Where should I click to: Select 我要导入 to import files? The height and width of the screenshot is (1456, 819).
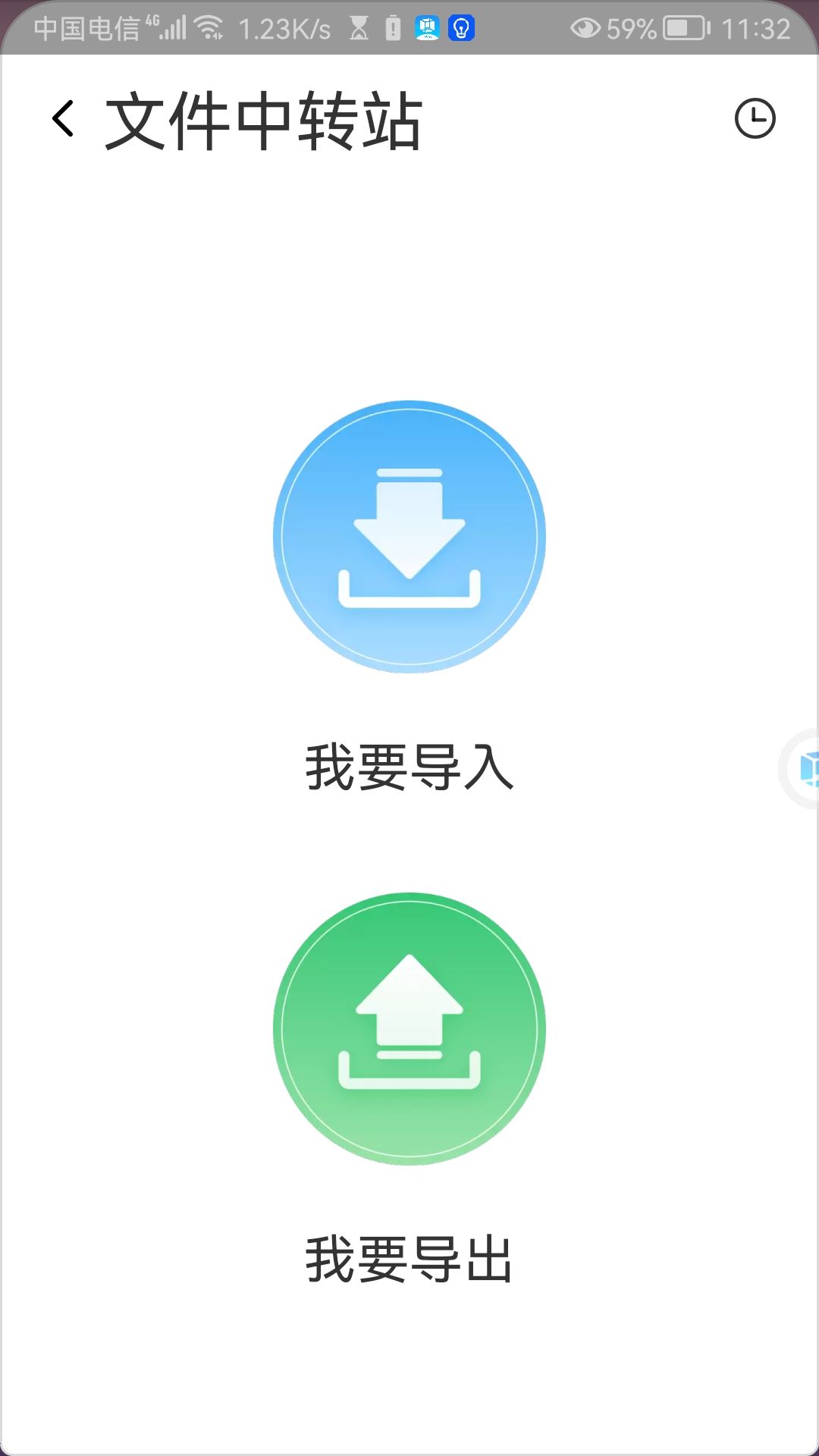click(409, 767)
